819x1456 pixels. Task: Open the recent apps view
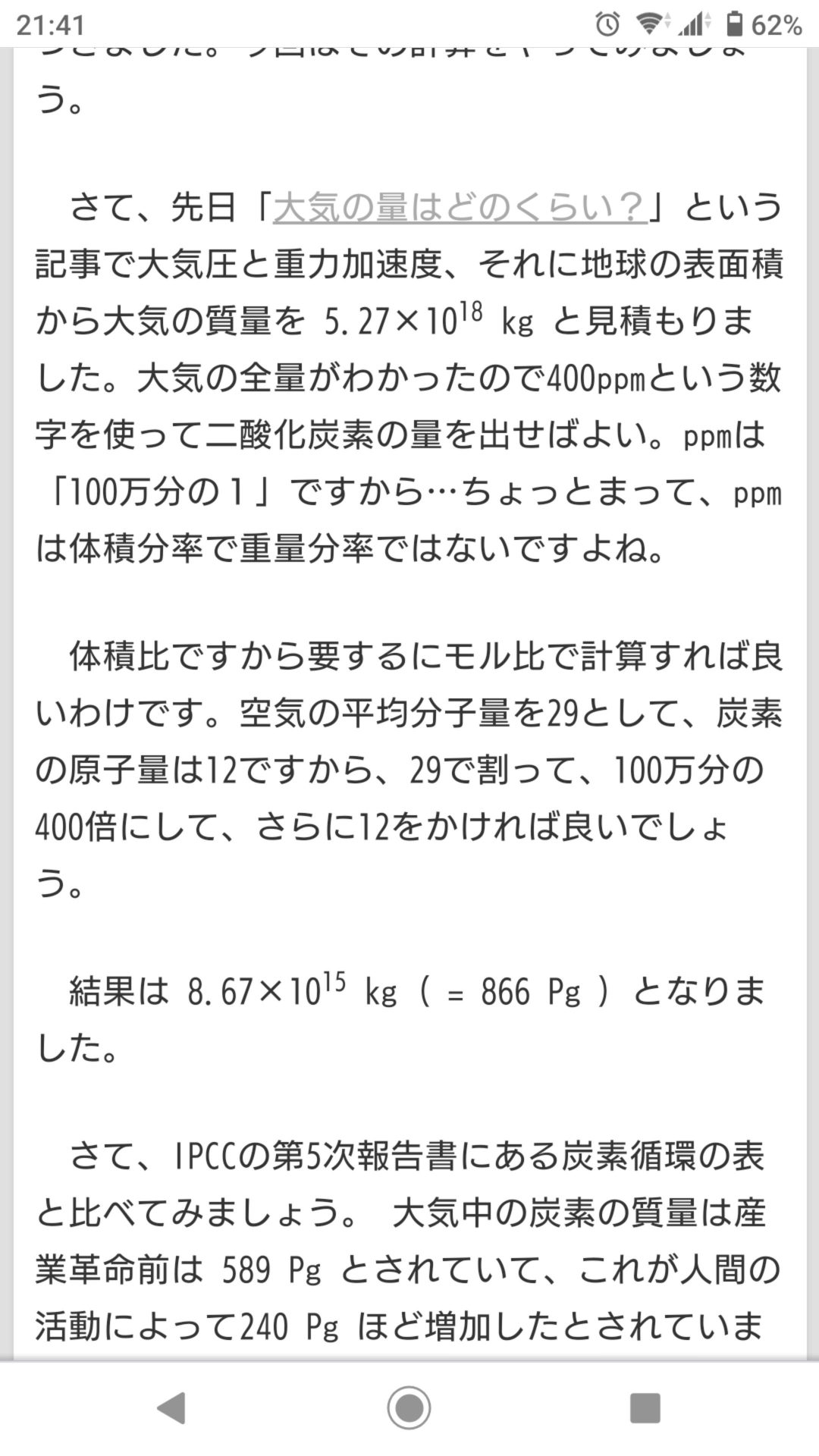pos(645,1408)
